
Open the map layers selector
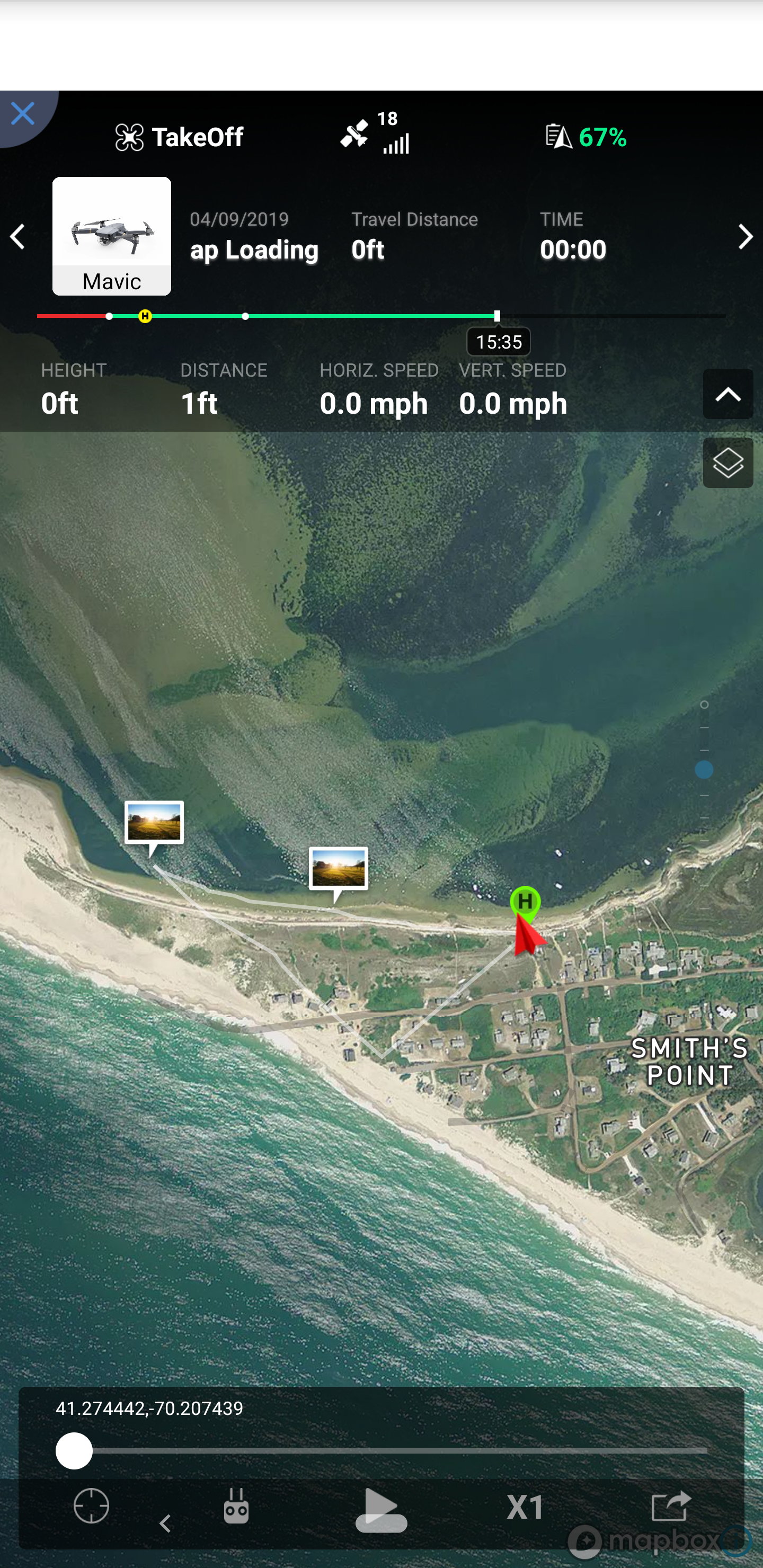727,463
